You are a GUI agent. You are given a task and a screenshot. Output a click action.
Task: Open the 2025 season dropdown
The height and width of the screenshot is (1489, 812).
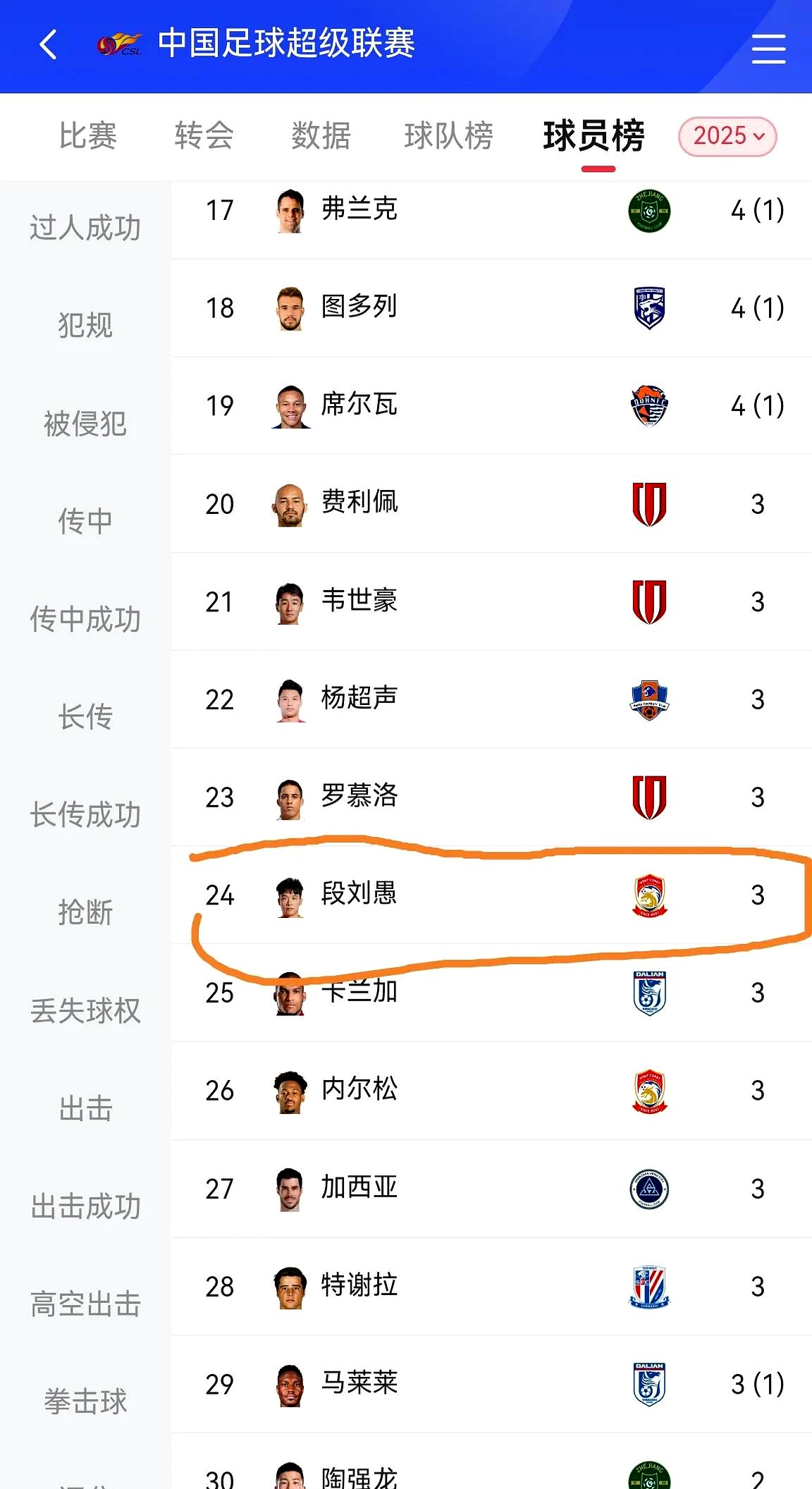coord(727,136)
